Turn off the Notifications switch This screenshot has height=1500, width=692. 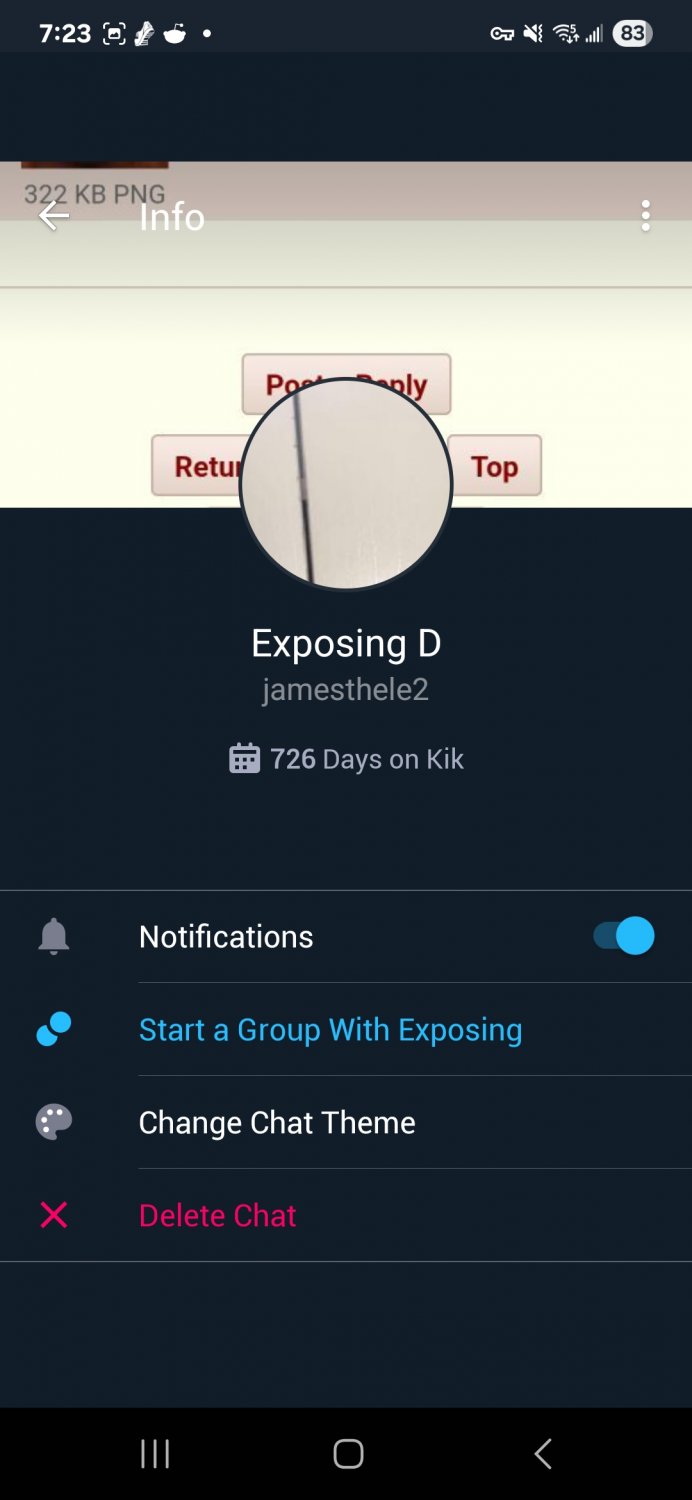(624, 936)
